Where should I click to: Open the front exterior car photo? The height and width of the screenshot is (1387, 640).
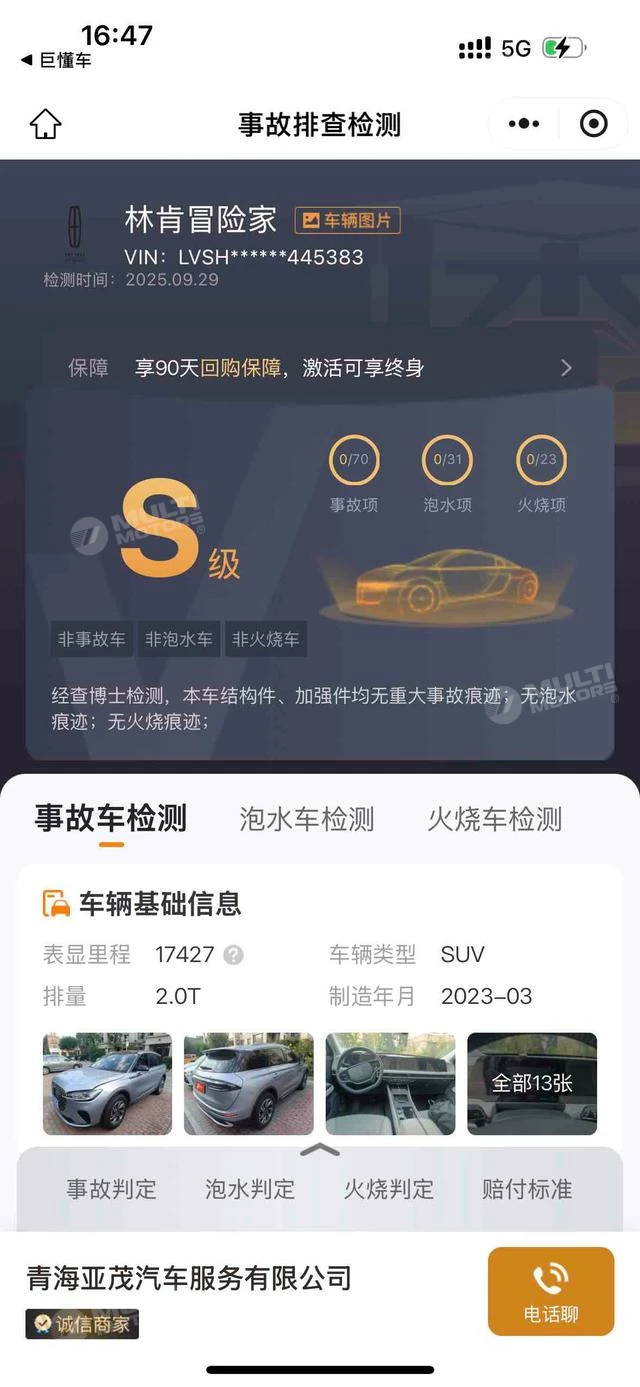click(x=107, y=1084)
